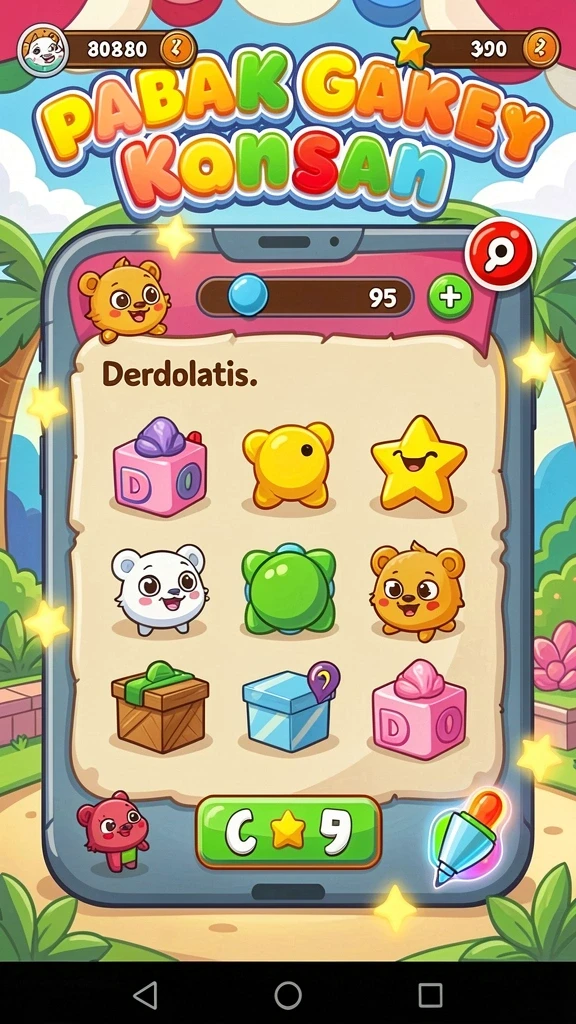Select the yellow blob creature
This screenshot has height=1024, width=576.
[288, 464]
